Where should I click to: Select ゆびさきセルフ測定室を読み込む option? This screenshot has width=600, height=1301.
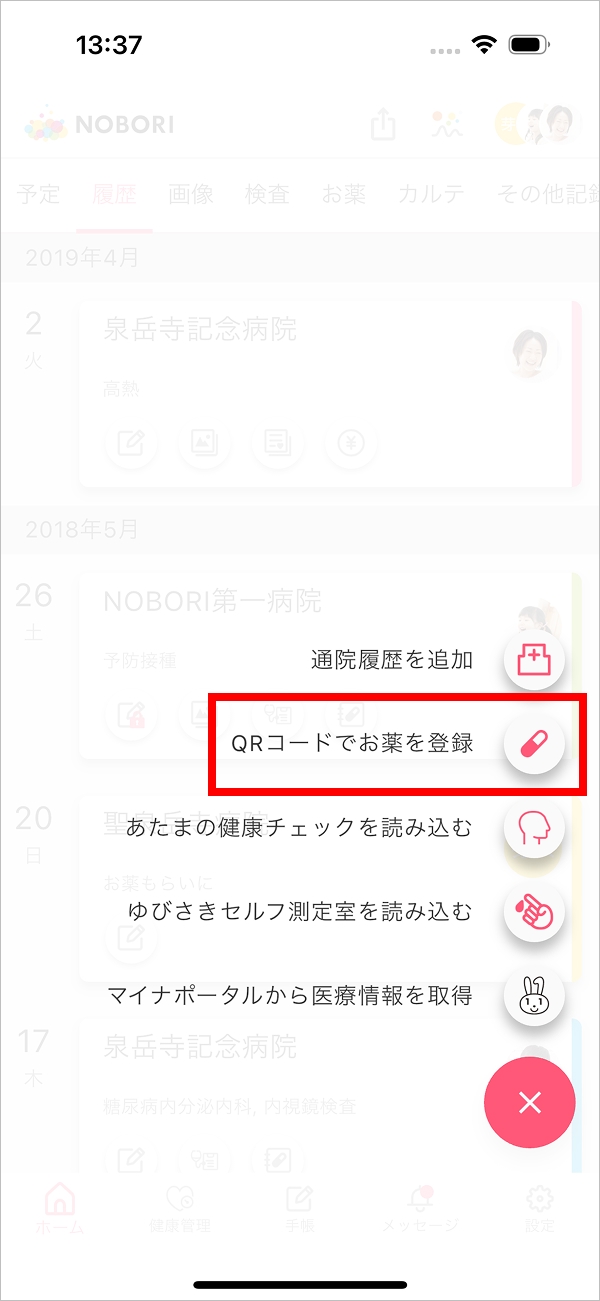pyautogui.click(x=534, y=911)
